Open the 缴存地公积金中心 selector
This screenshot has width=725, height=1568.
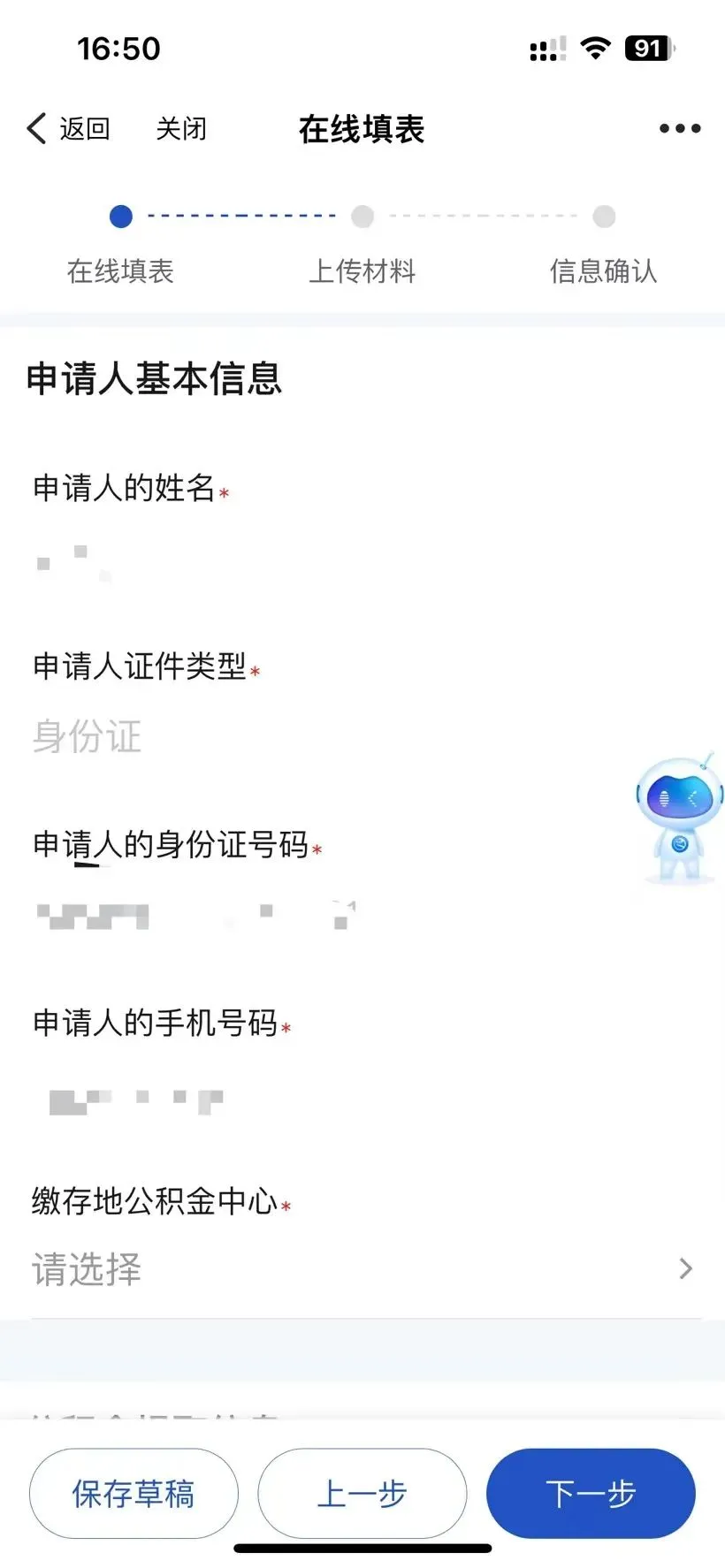[x=362, y=1269]
